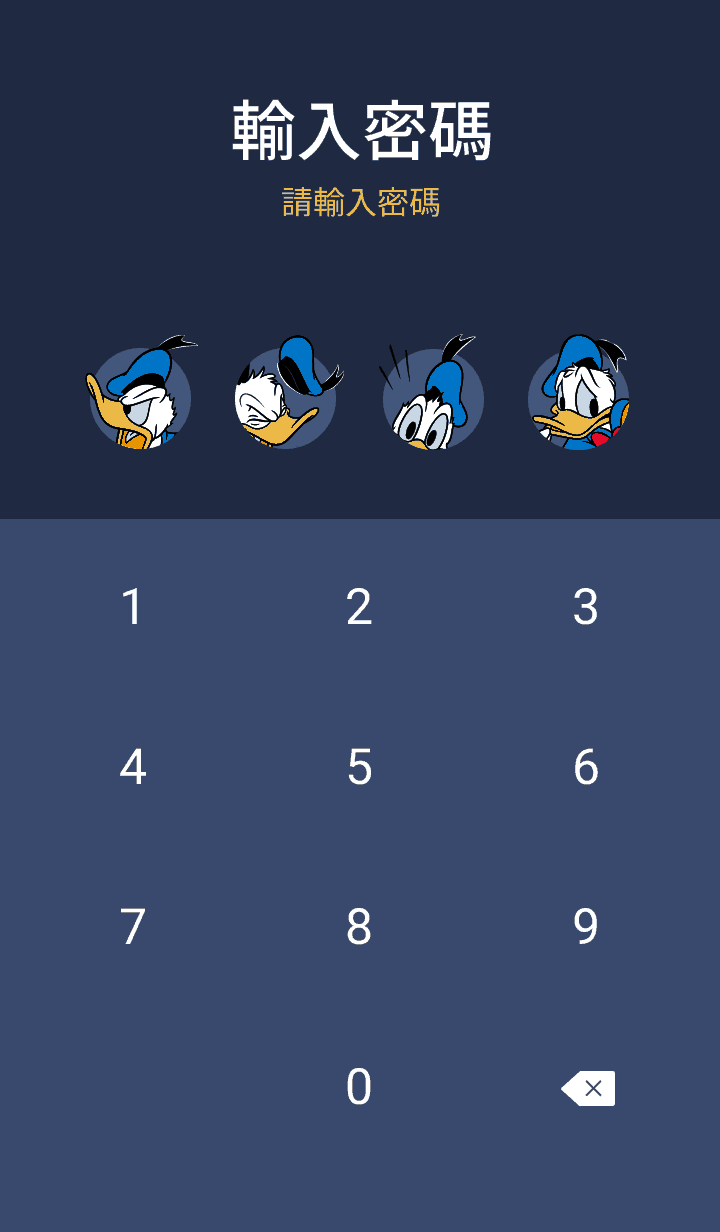Image resolution: width=720 pixels, height=1232 pixels.
Task: Enter digit 9 on the keypad
Action: coord(586,927)
